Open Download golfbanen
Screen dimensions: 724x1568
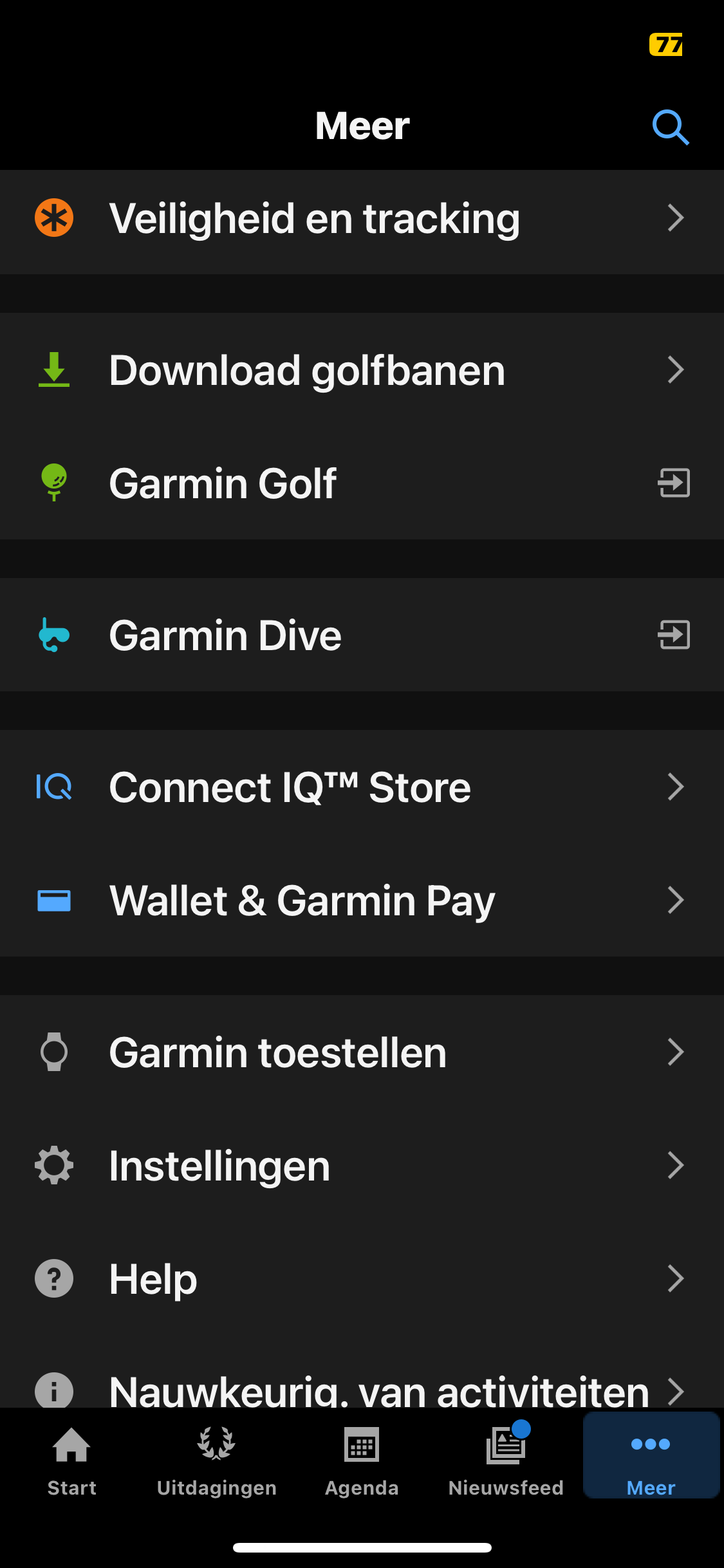362,370
